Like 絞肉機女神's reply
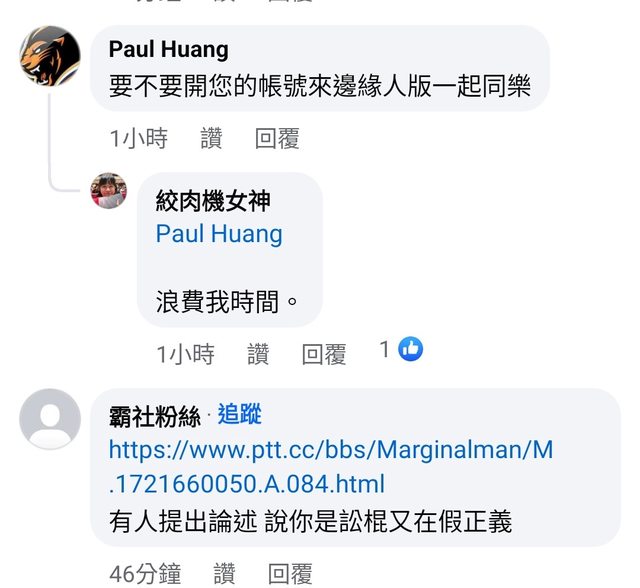The height and width of the screenshot is (588, 640). pos(258,353)
